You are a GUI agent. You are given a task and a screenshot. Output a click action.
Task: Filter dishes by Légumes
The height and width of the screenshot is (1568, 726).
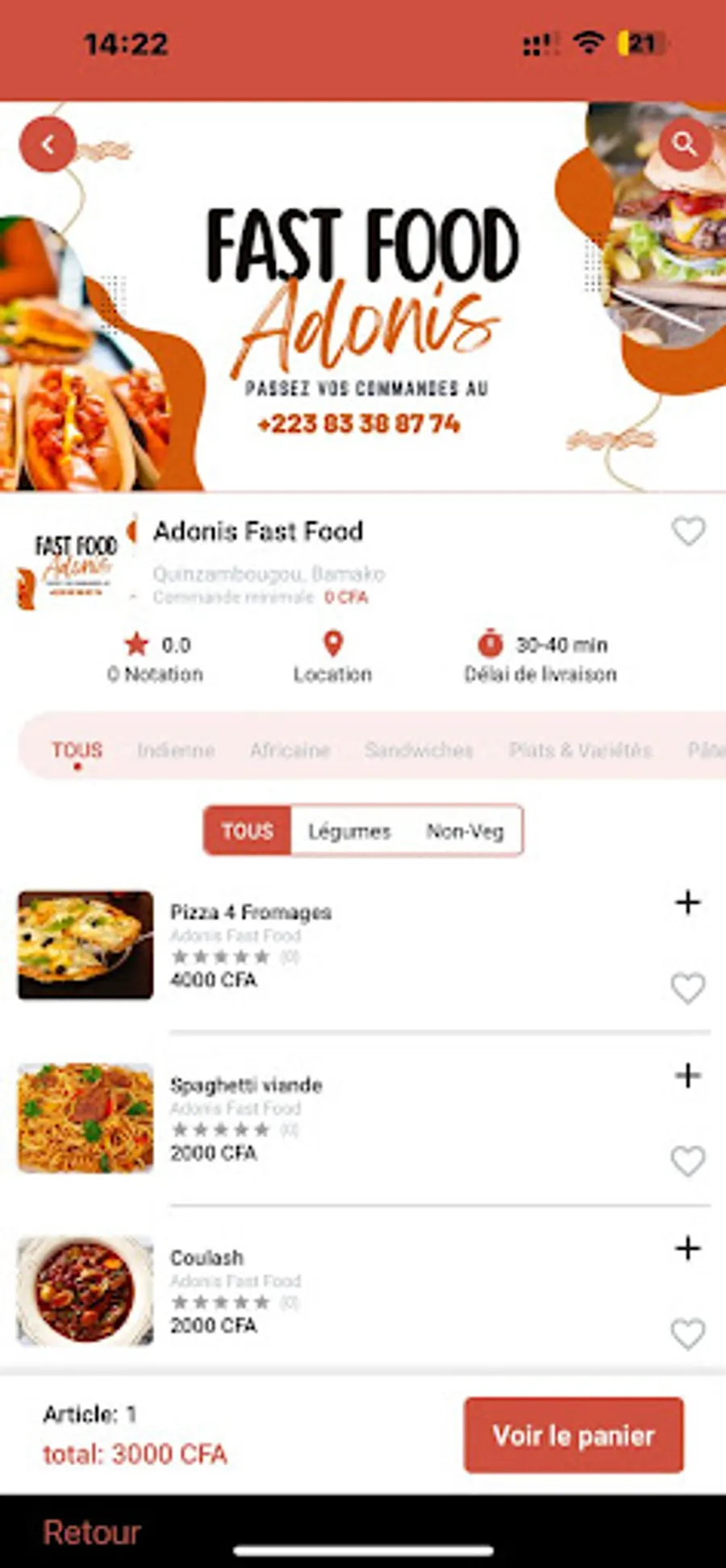349,831
